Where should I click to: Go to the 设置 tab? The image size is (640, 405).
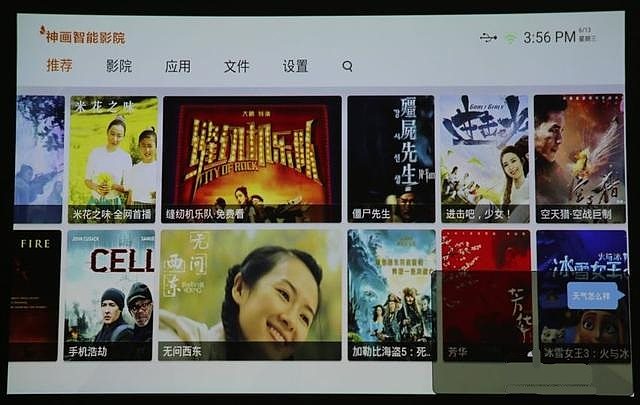coord(295,66)
